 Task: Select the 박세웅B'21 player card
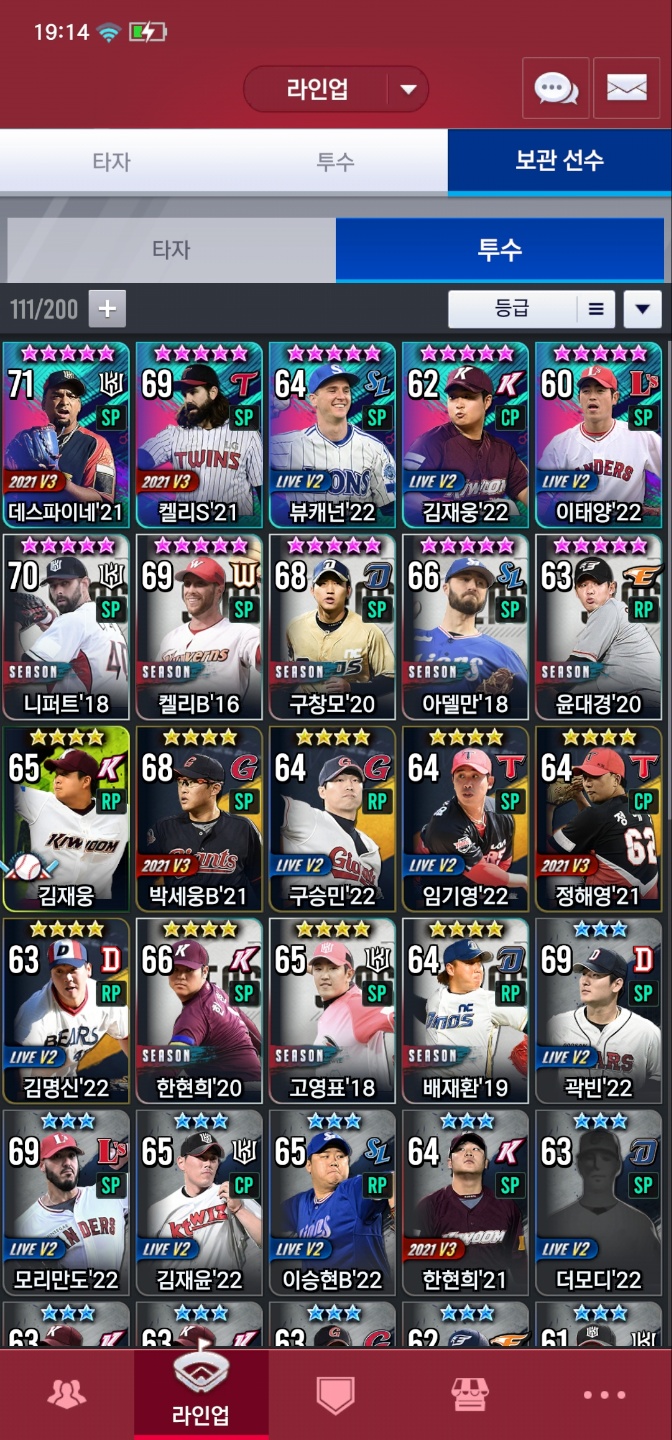coord(199,818)
